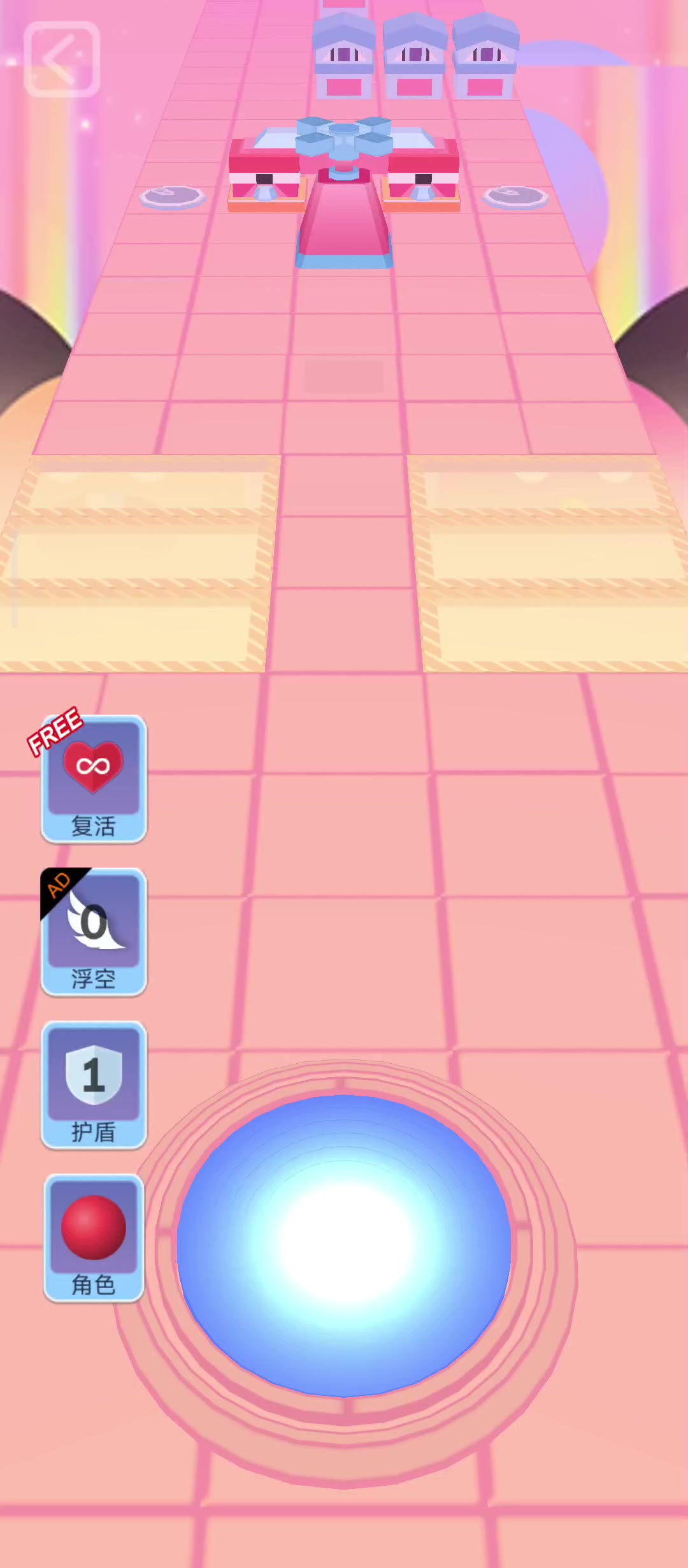Viewport: 688px width, 1568px height.
Task: Activate the 护盾 shield item
Action: (94, 1084)
